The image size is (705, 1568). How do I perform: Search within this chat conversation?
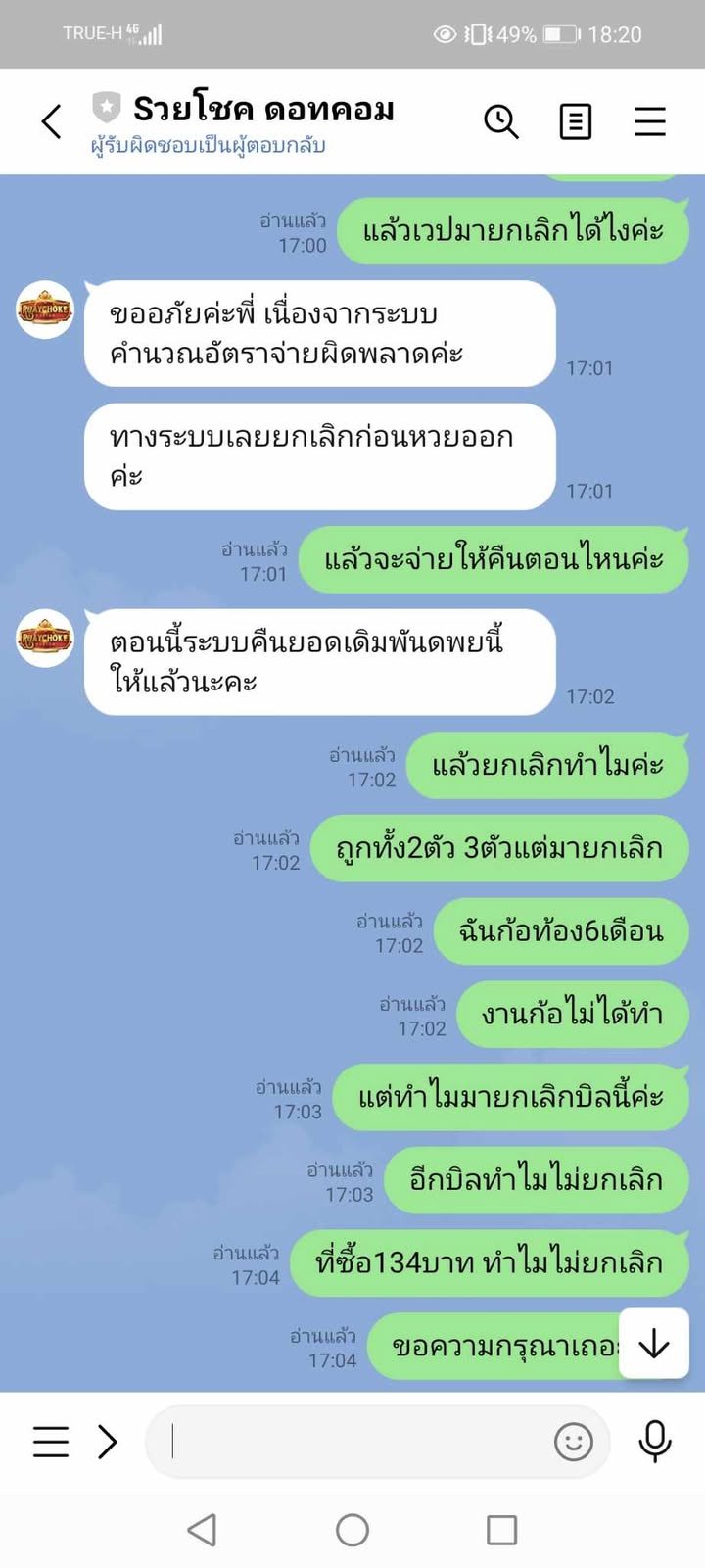click(x=500, y=122)
